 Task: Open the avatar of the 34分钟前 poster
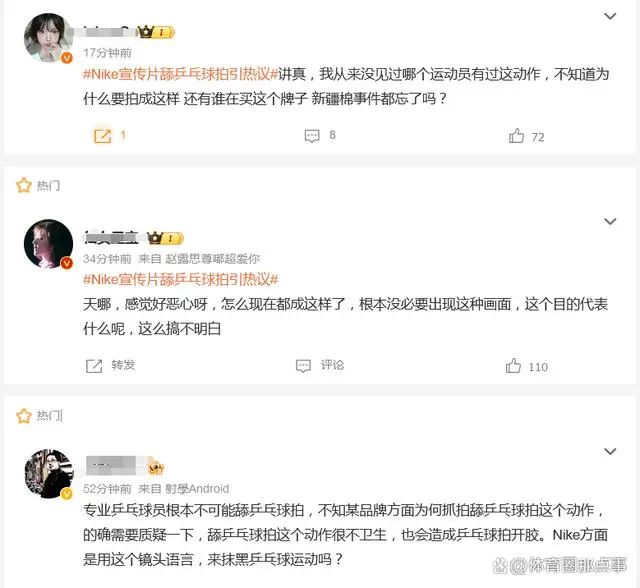coord(48,245)
